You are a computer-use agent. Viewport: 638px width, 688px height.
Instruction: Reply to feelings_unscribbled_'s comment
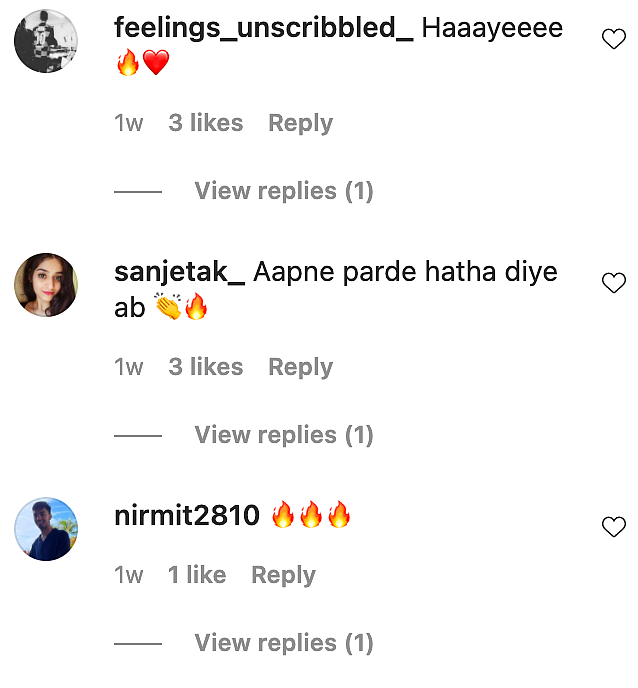[300, 123]
